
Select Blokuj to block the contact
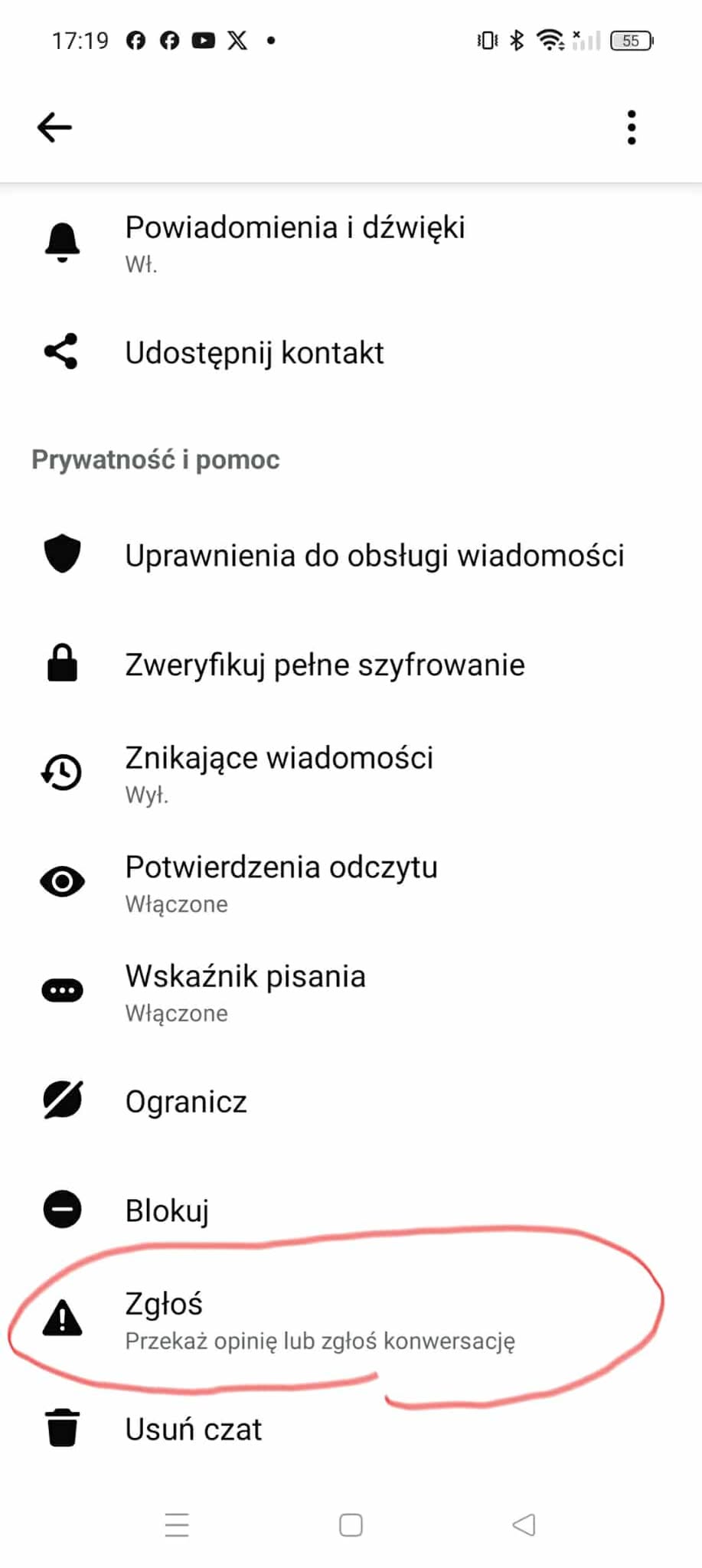pos(167,1210)
